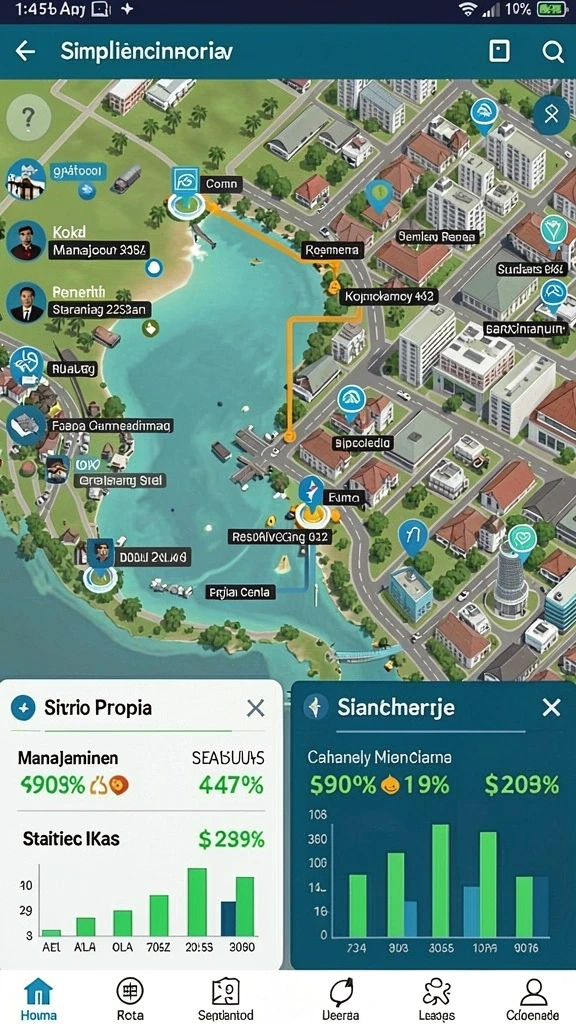Image resolution: width=576 pixels, height=1024 pixels.
Task: Open the Cdoenade profile tab
Action: pyautogui.click(x=534, y=999)
